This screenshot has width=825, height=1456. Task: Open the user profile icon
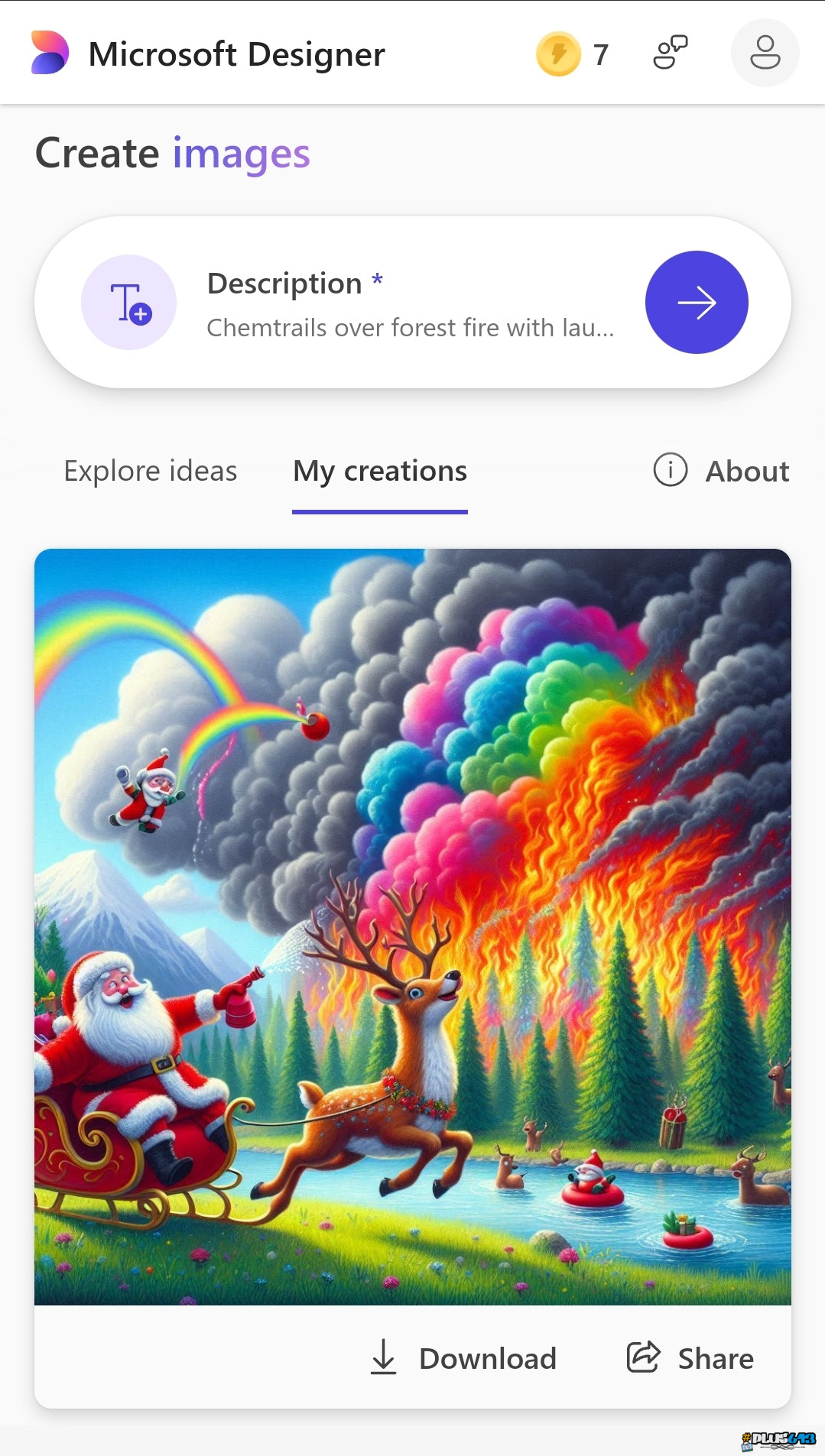(x=765, y=53)
